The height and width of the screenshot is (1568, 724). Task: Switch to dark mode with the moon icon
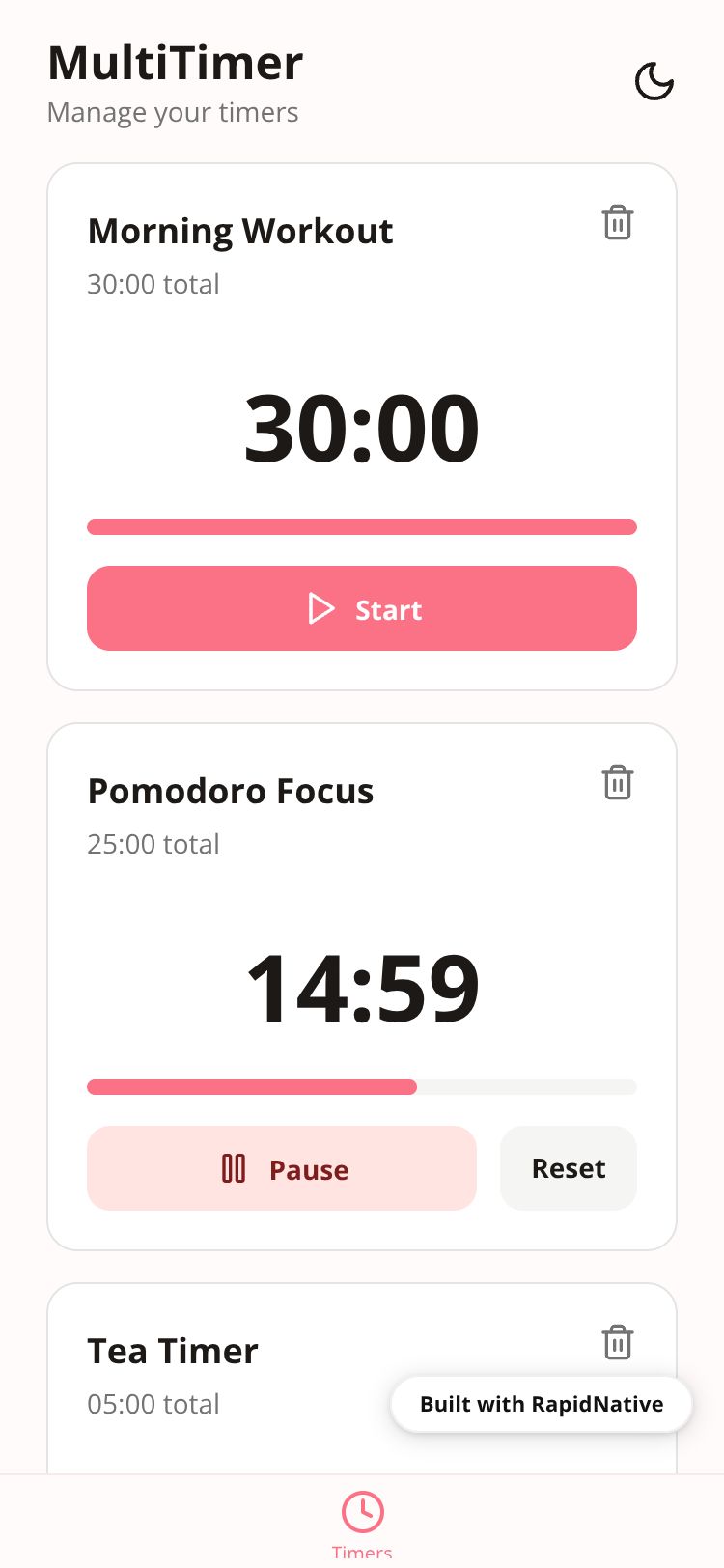pyautogui.click(x=654, y=82)
